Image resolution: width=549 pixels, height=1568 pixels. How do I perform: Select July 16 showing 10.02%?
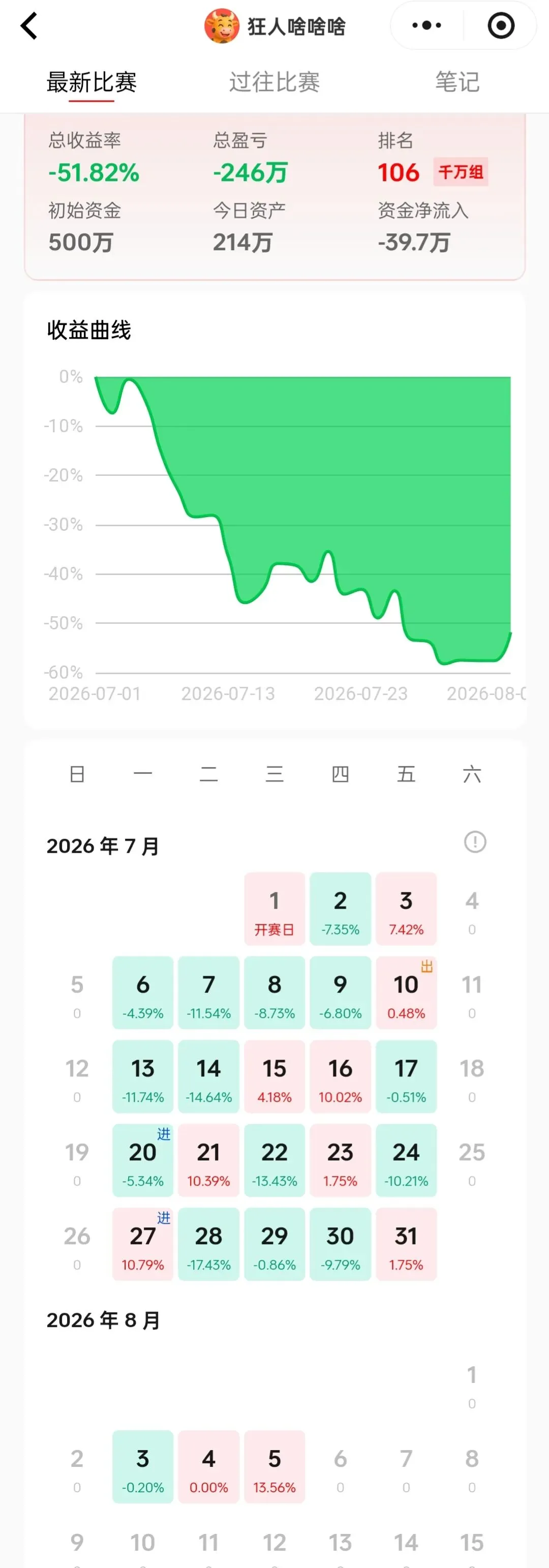click(340, 1077)
